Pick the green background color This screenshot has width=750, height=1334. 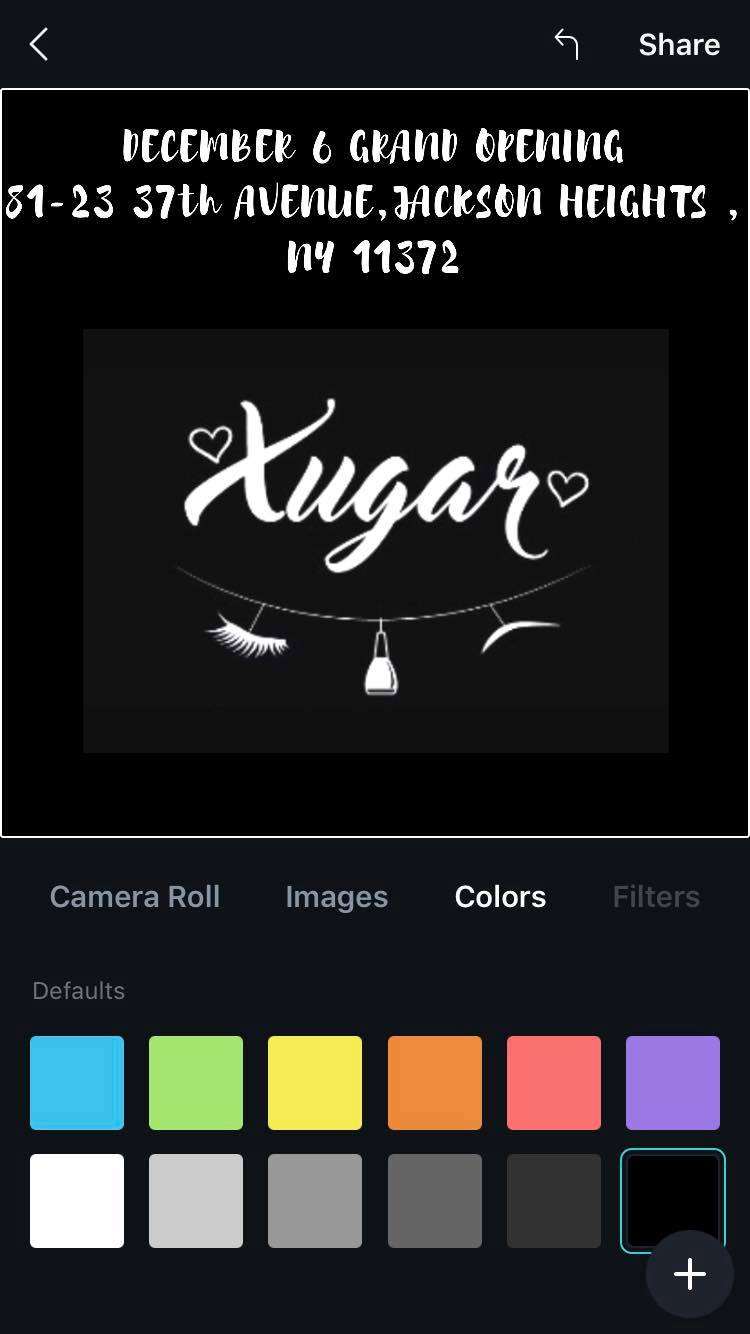[x=196, y=1083]
